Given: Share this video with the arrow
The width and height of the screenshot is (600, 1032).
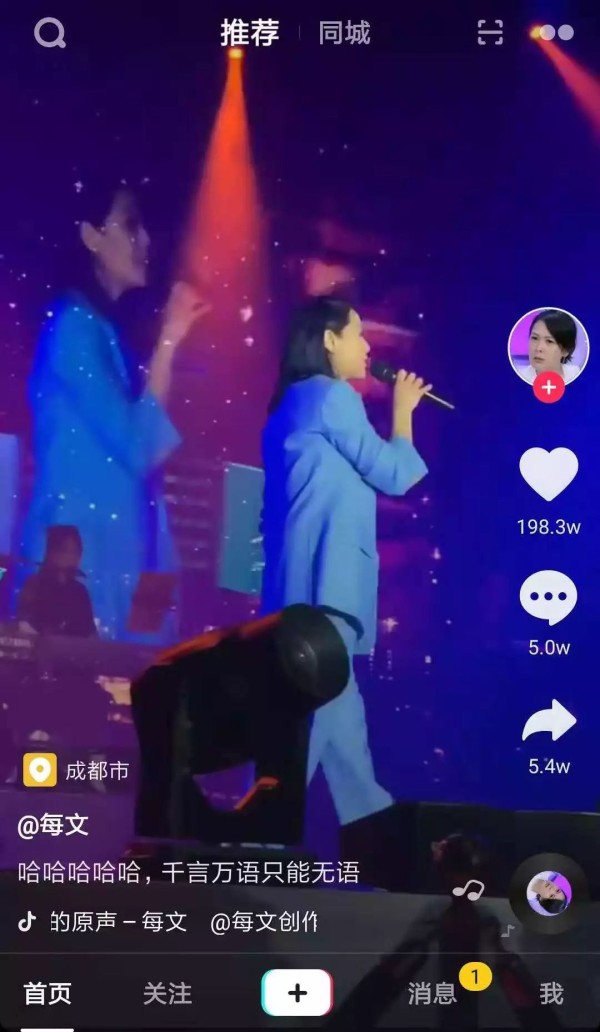Looking at the screenshot, I should click(x=549, y=719).
